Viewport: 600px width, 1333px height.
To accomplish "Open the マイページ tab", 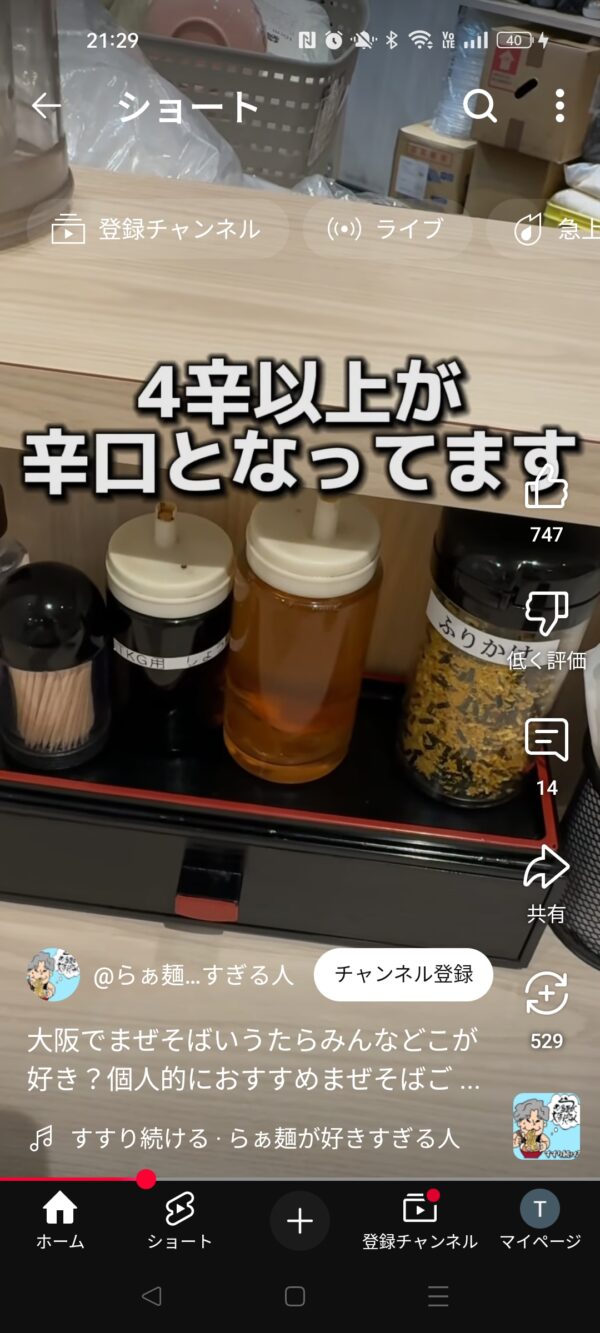I will click(x=540, y=1220).
